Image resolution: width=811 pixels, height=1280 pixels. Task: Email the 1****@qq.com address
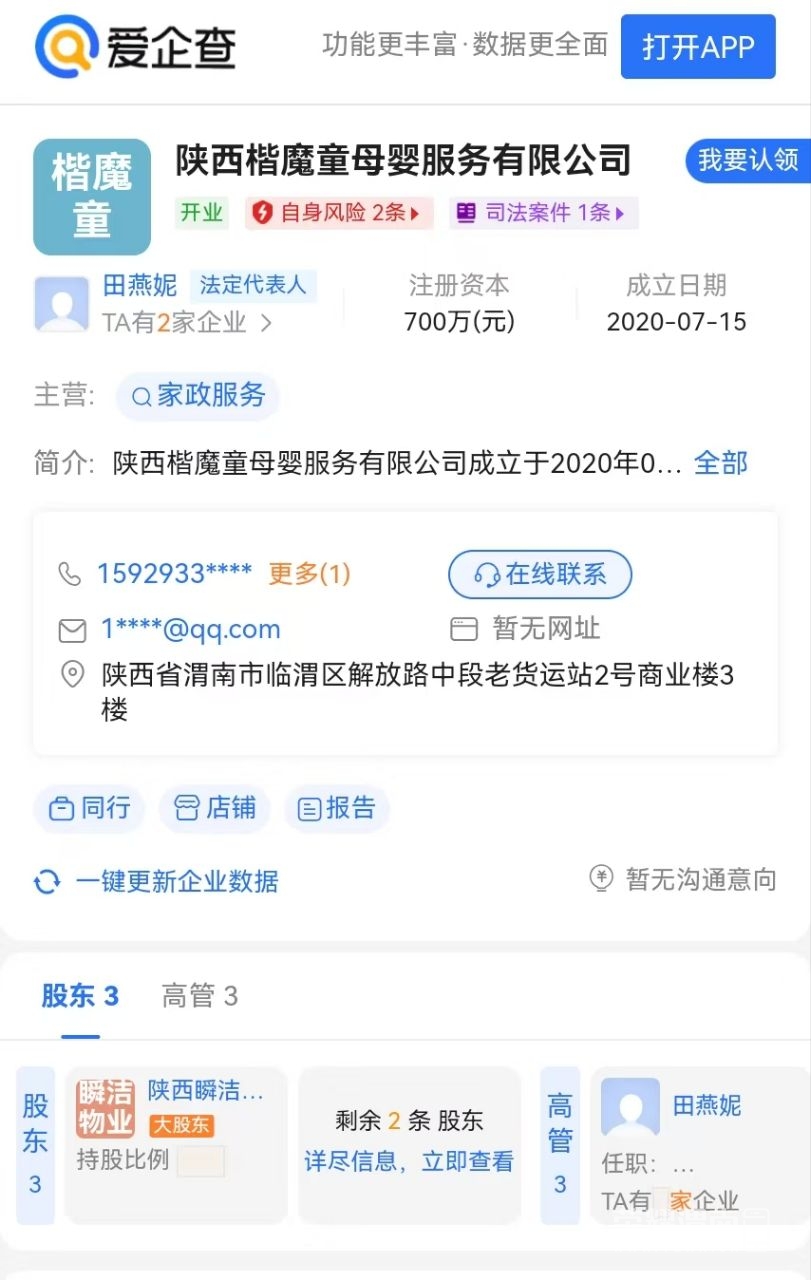190,629
